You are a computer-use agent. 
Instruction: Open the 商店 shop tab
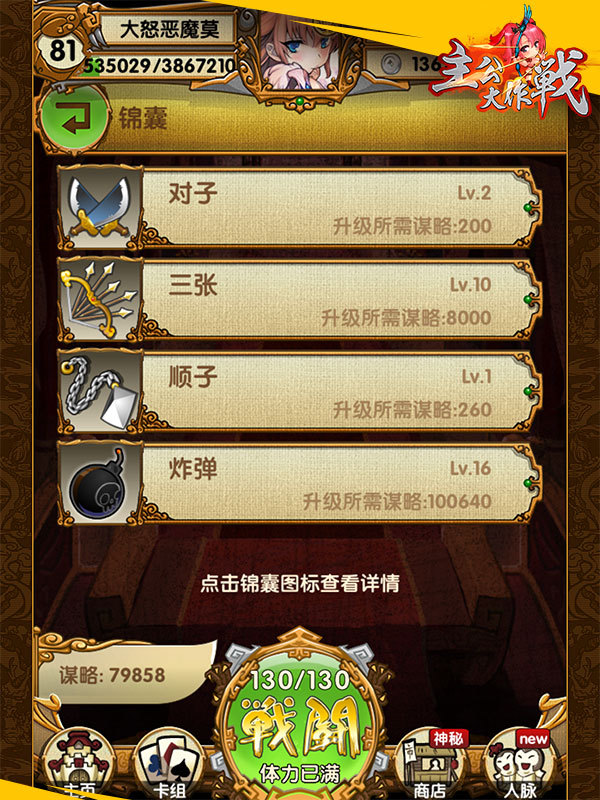click(x=430, y=765)
